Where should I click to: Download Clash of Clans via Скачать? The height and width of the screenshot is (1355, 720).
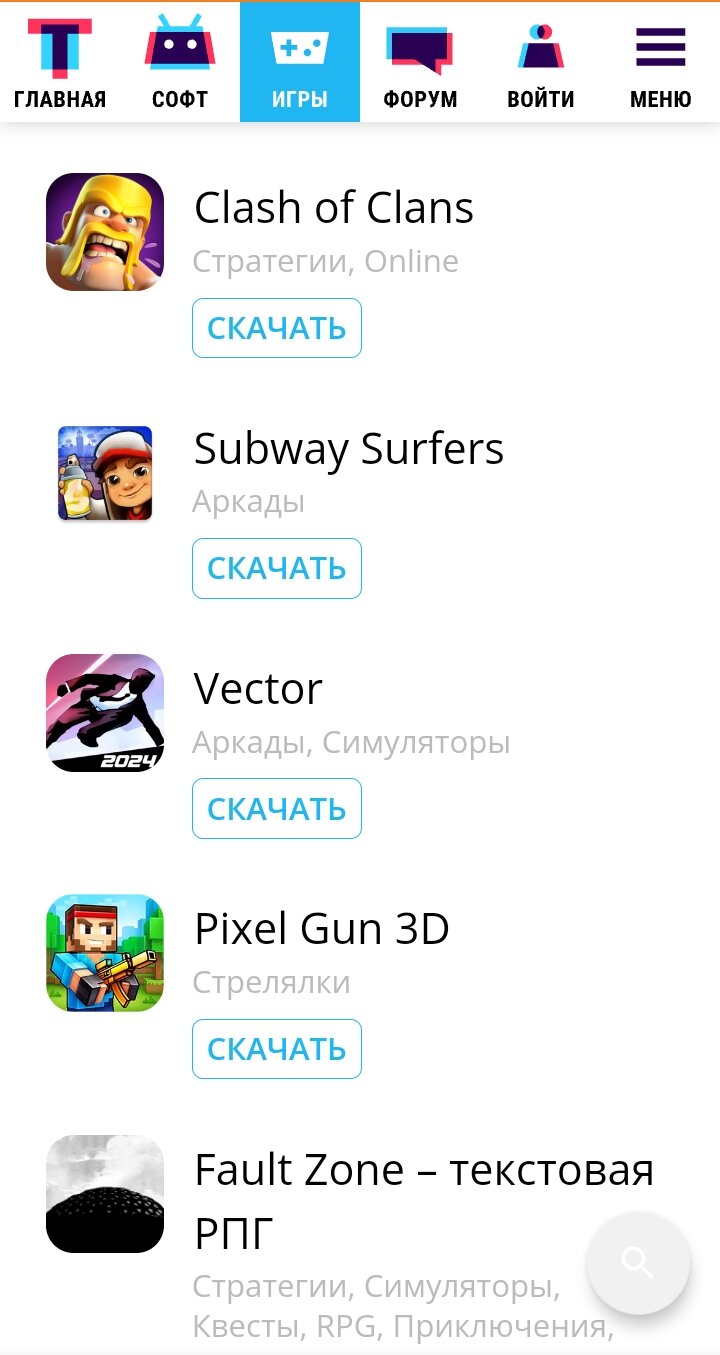[277, 328]
